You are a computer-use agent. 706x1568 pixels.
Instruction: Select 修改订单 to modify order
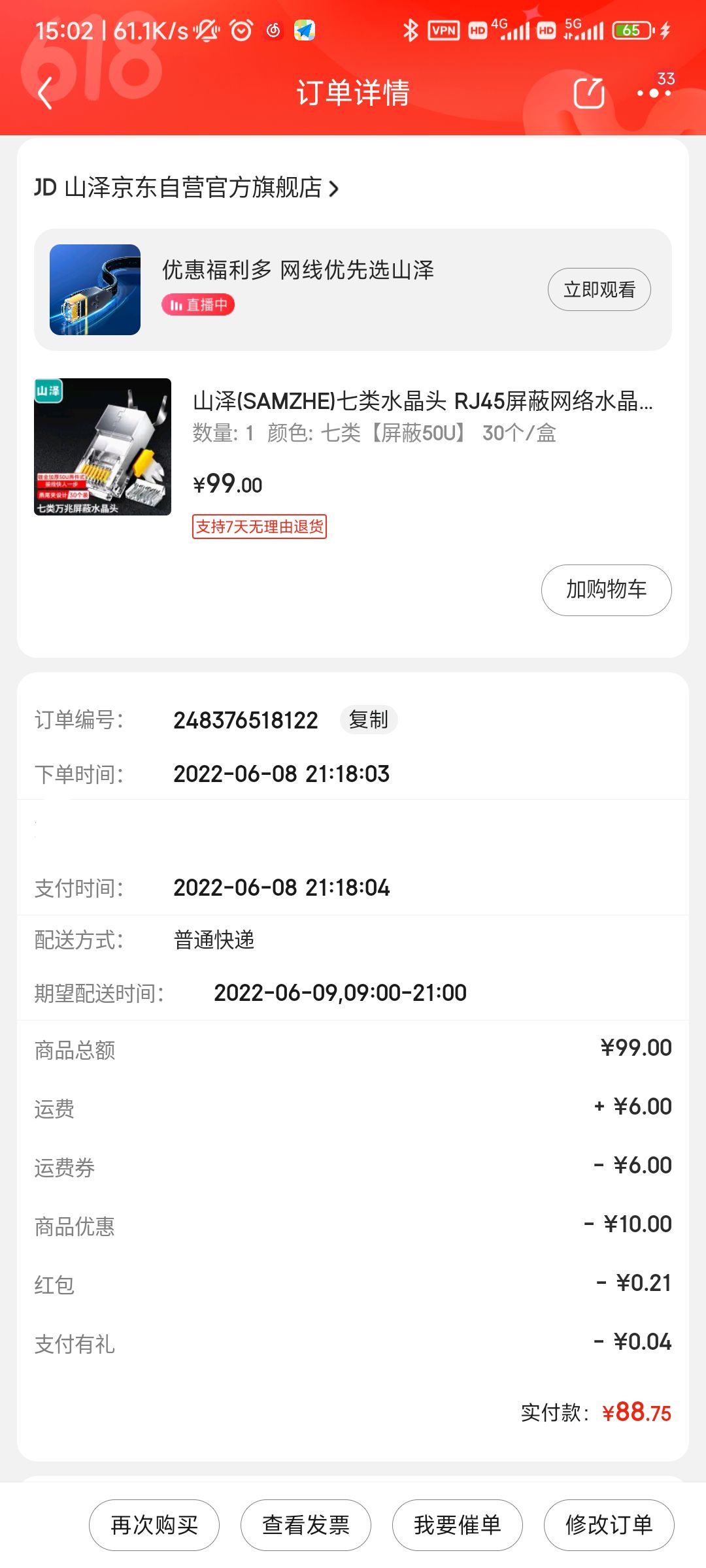(x=609, y=1525)
